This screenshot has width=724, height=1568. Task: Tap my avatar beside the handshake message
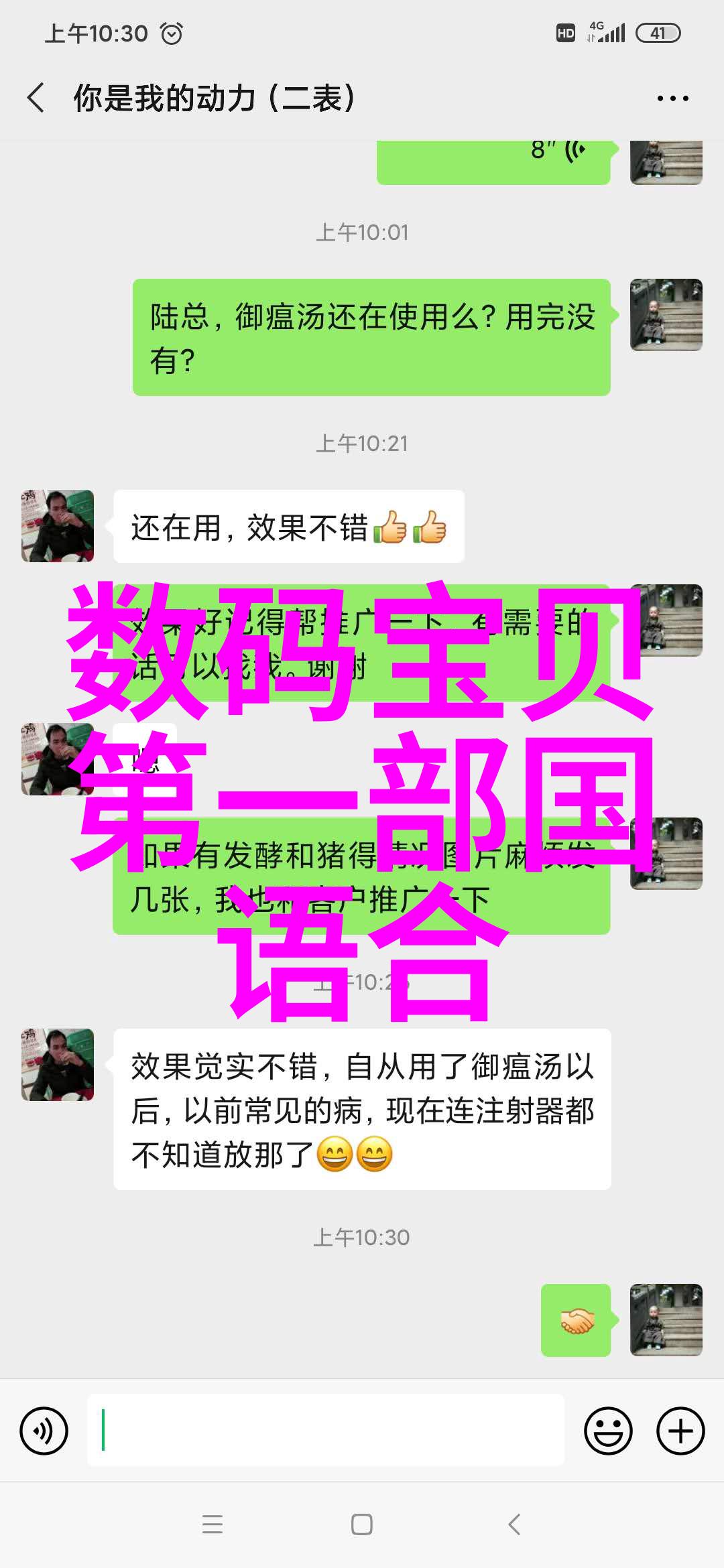coord(666,1320)
